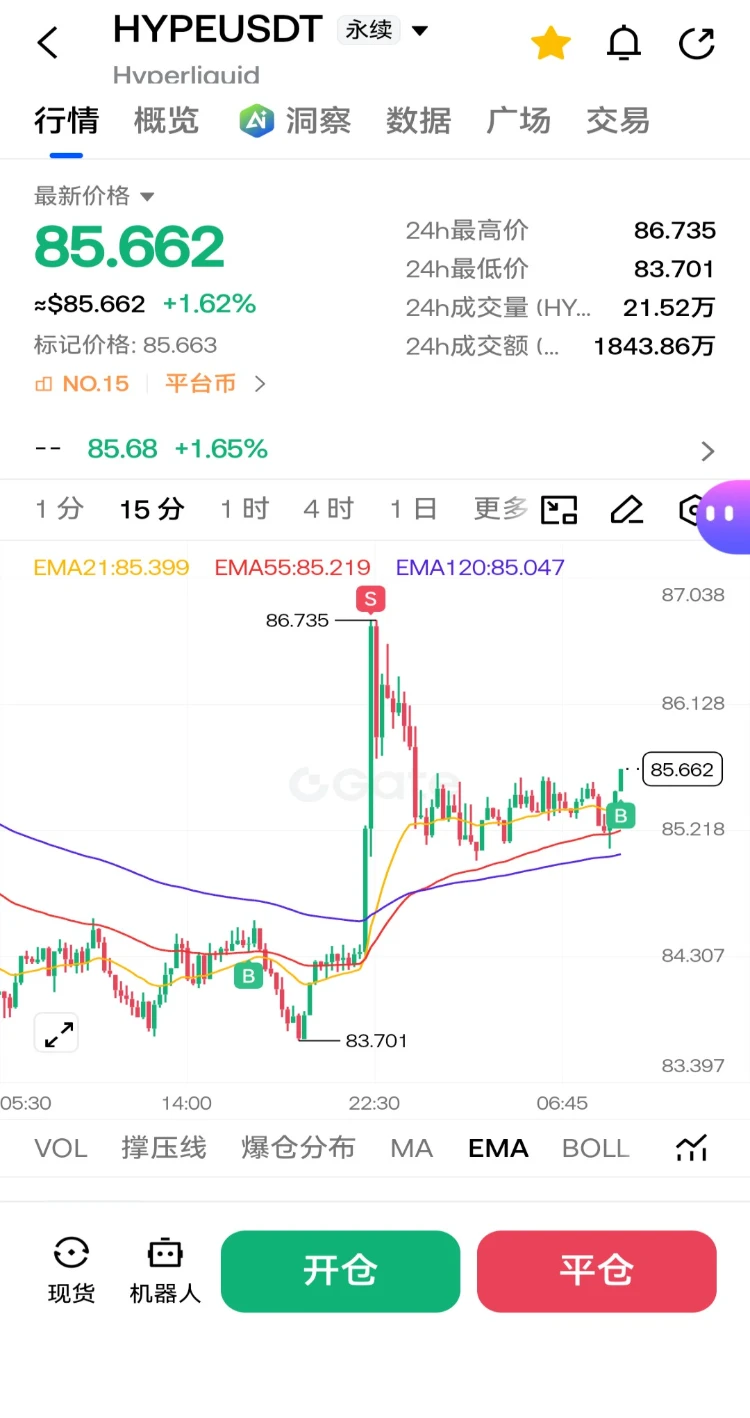Select the VOL indicator

61,1148
